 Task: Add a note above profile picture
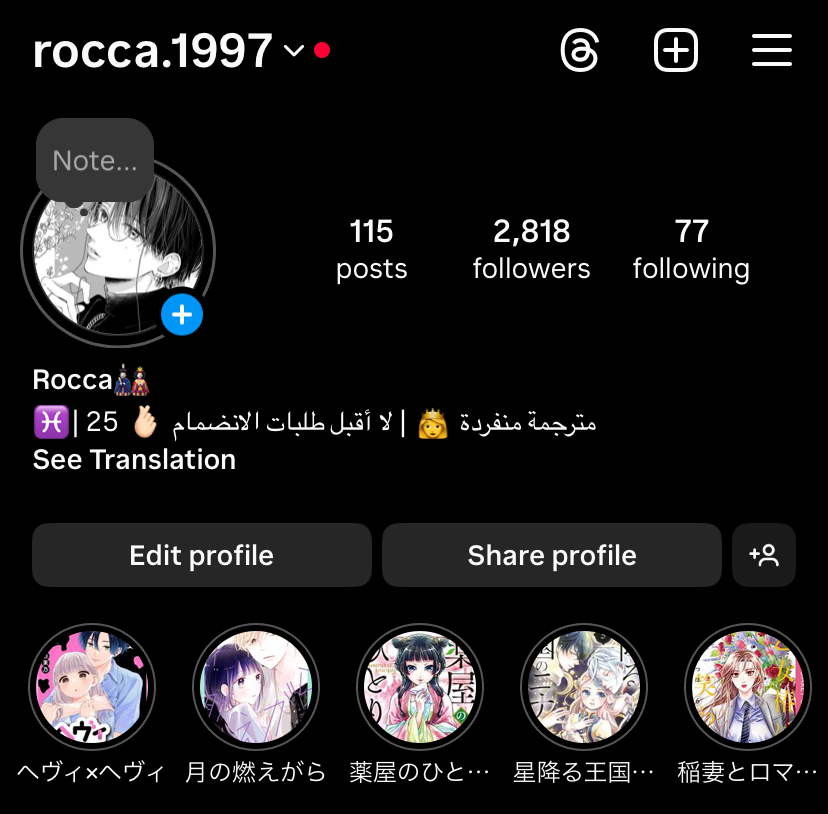coord(95,160)
